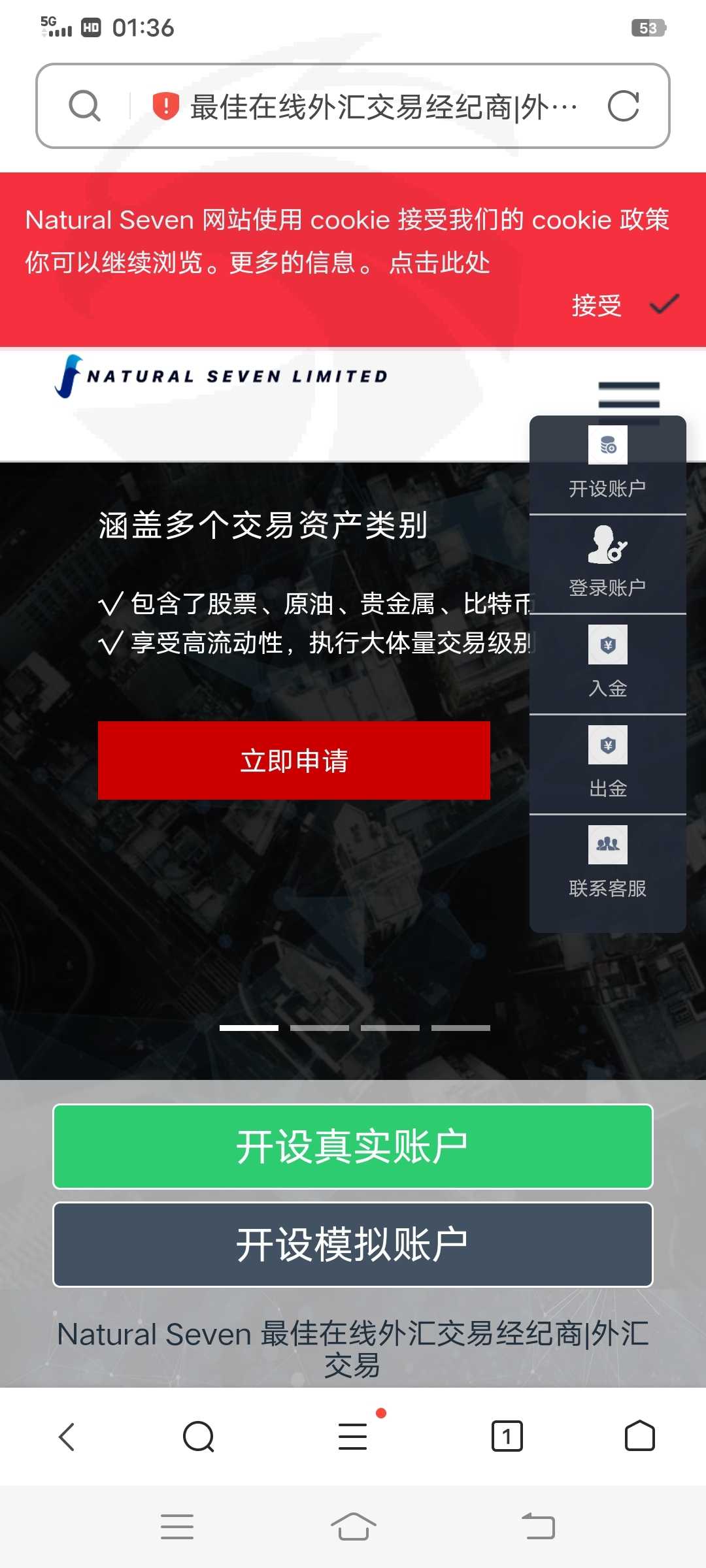Open the browser menu with red dot
The height and width of the screenshot is (1568, 706).
[x=353, y=1437]
